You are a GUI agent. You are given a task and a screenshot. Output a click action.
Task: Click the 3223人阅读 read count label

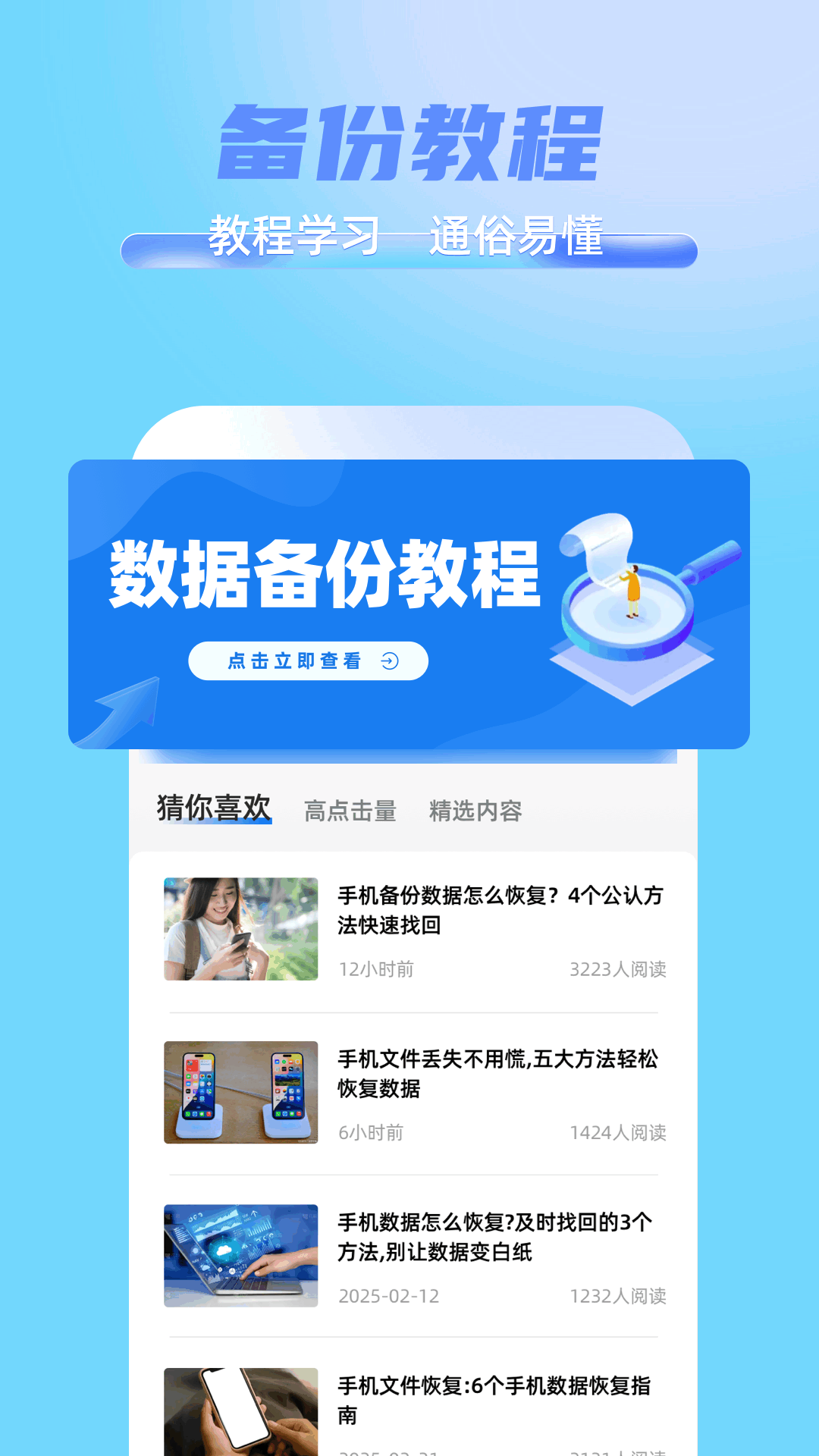[617, 969]
